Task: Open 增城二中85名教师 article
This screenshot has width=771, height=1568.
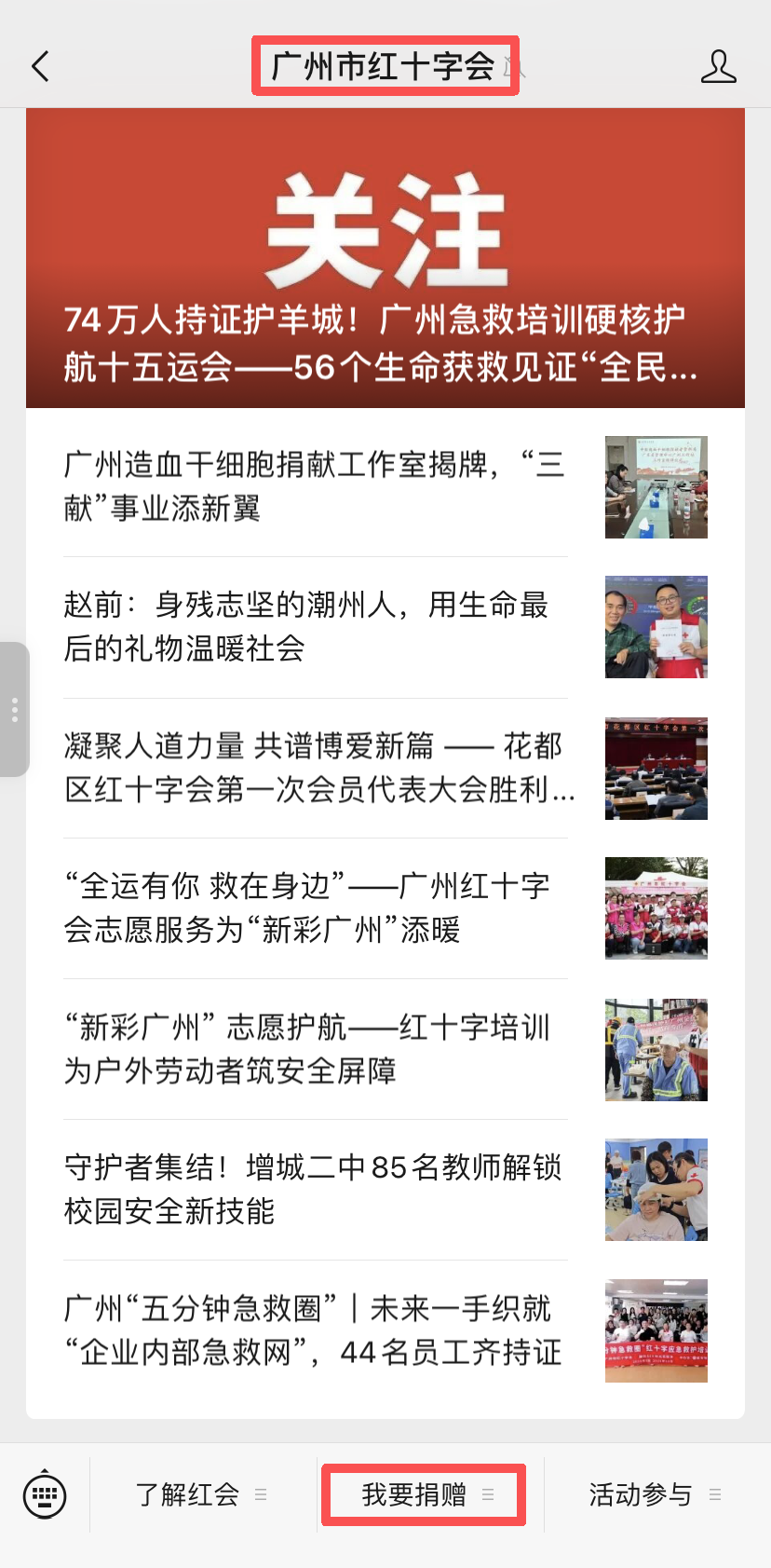Action: click(x=317, y=1190)
